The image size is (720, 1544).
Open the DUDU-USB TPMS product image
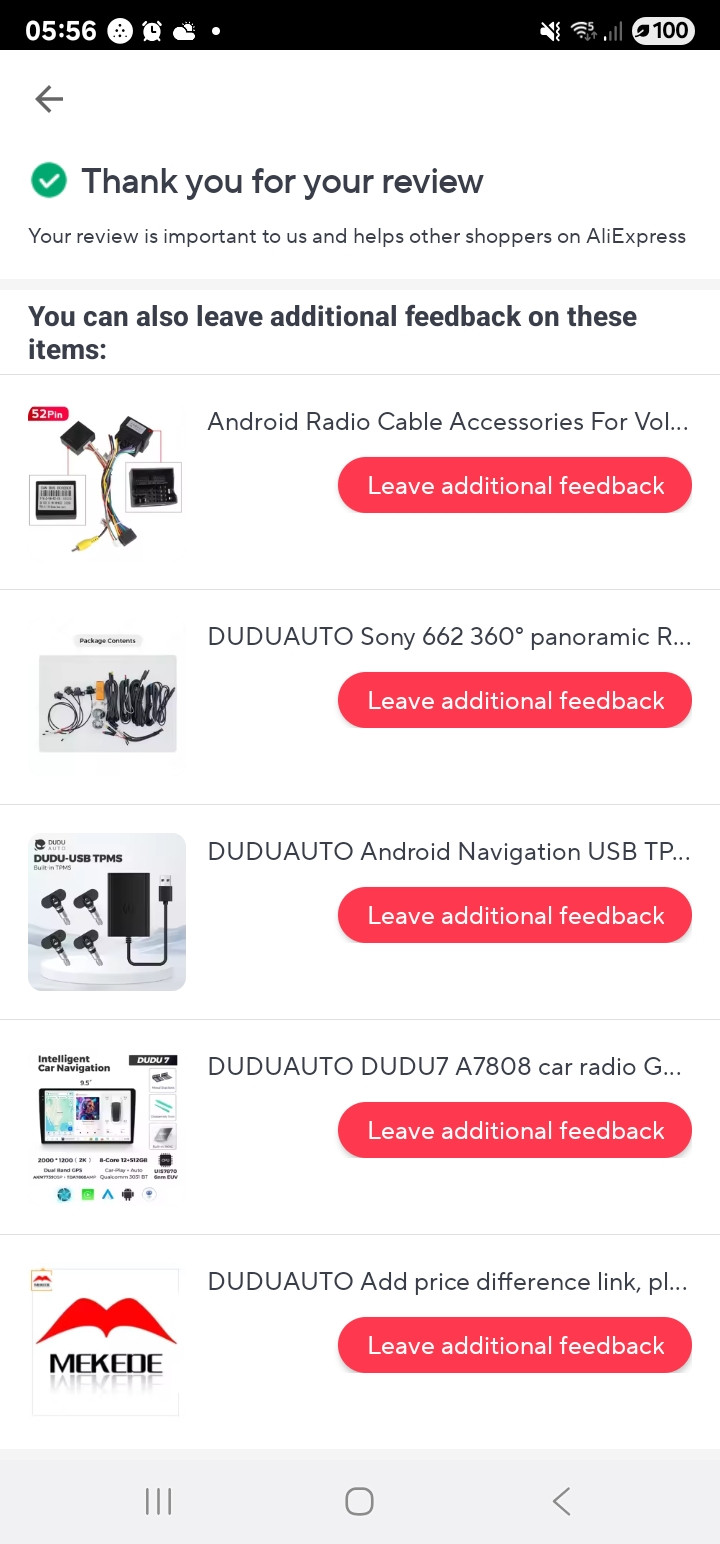click(x=107, y=912)
